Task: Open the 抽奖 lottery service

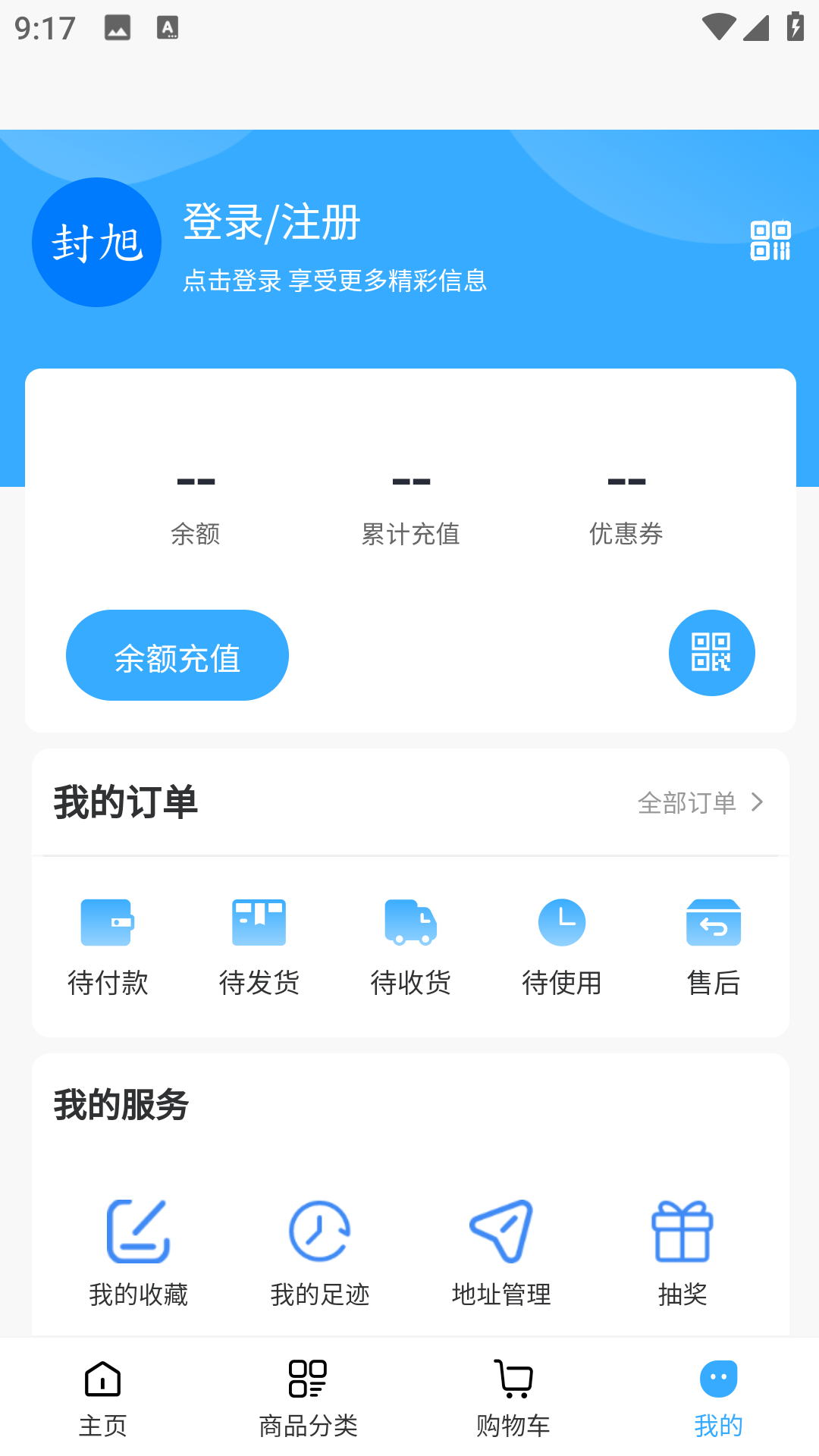Action: click(x=682, y=1253)
